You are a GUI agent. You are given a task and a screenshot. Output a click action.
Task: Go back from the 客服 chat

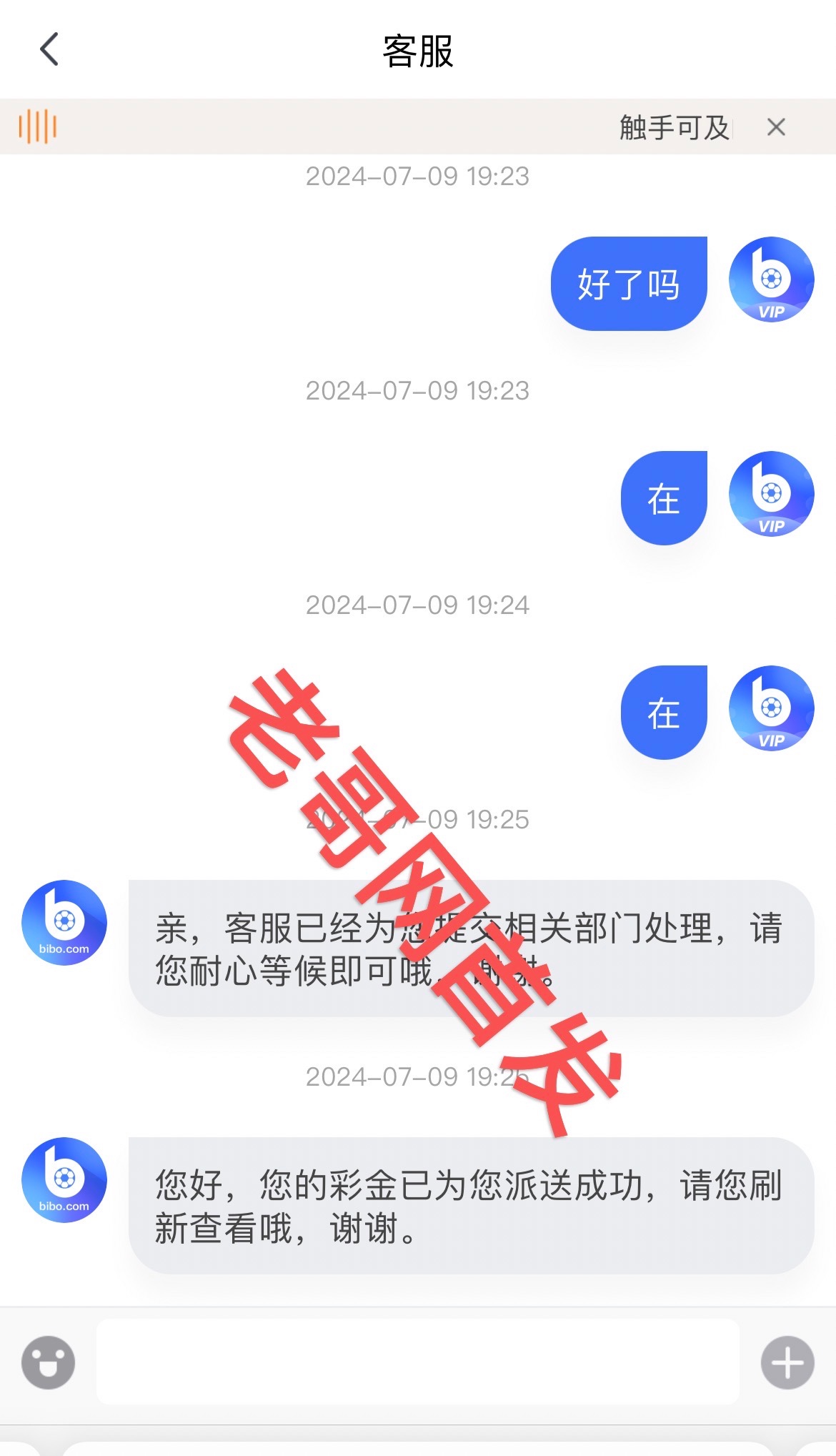tap(49, 50)
